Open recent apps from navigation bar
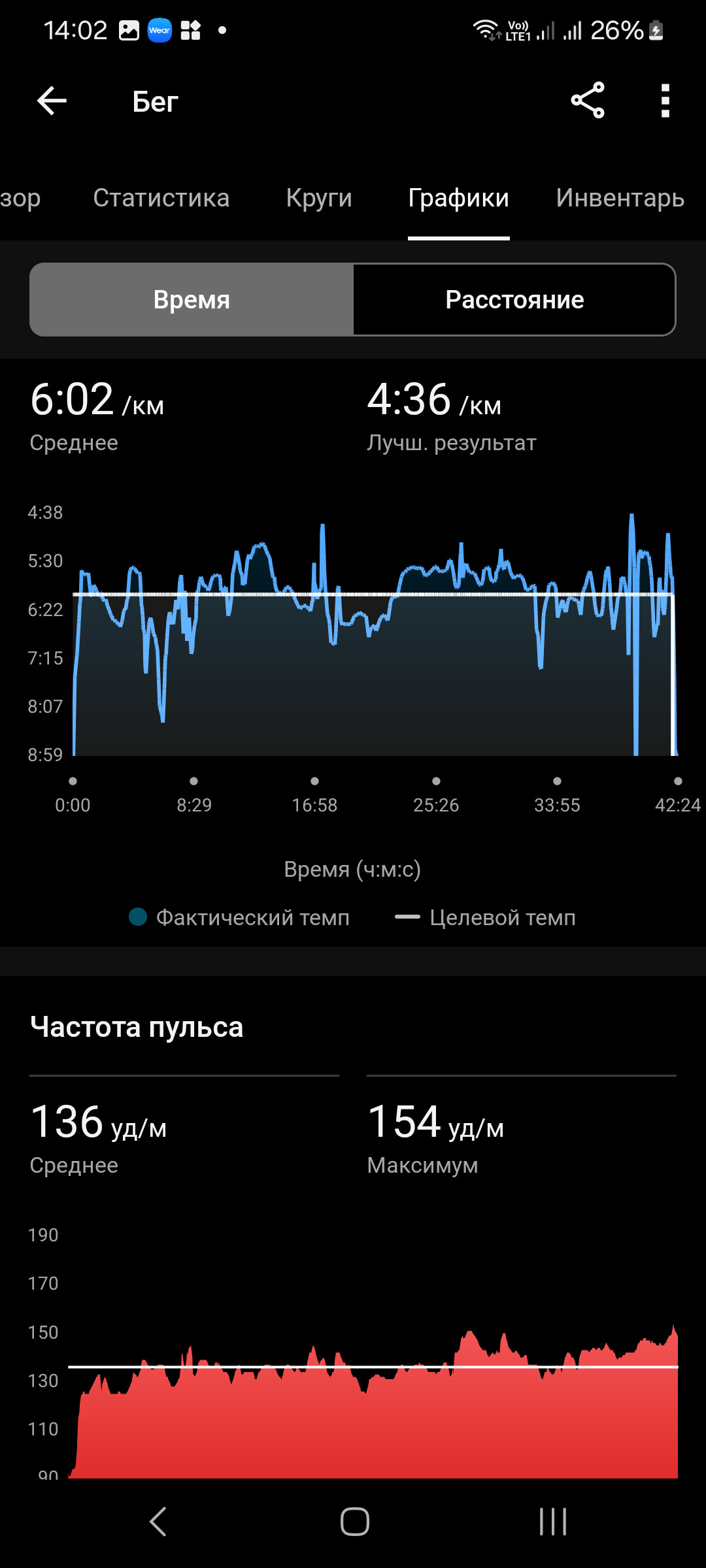The width and height of the screenshot is (706, 1568). point(553,1522)
